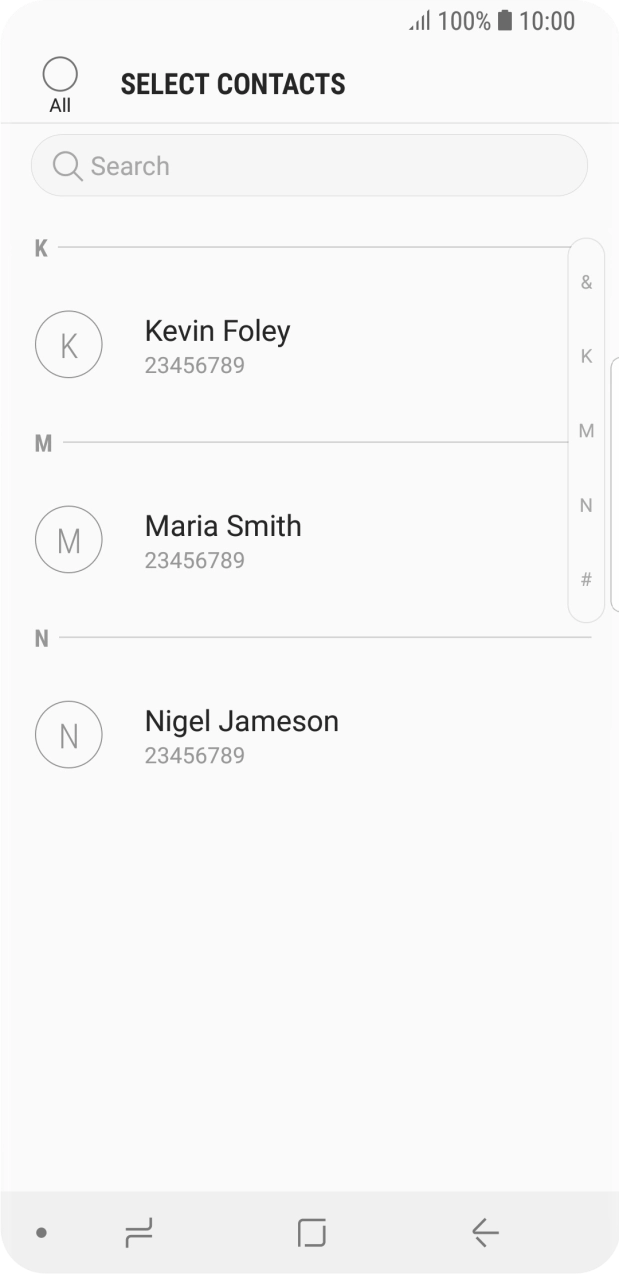This screenshot has height=1274, width=619.
Task: Open recent apps from the navigation bar
Action: pyautogui.click(x=139, y=1232)
